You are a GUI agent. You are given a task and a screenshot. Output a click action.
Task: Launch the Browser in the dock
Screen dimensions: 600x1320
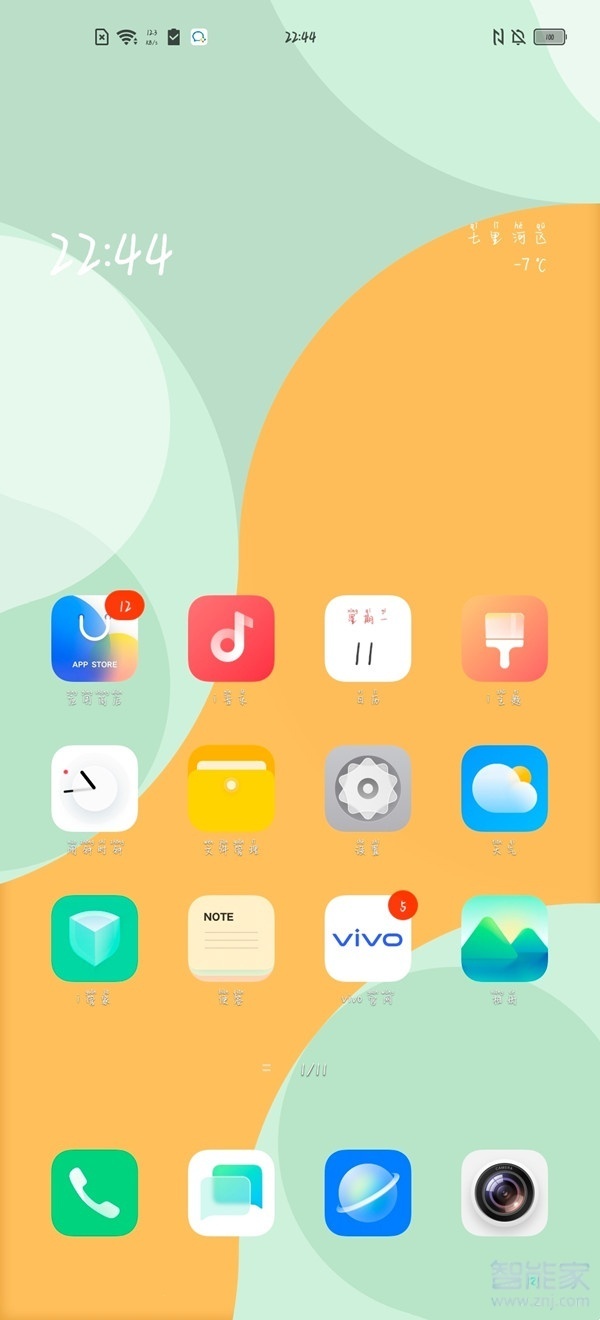click(368, 1192)
